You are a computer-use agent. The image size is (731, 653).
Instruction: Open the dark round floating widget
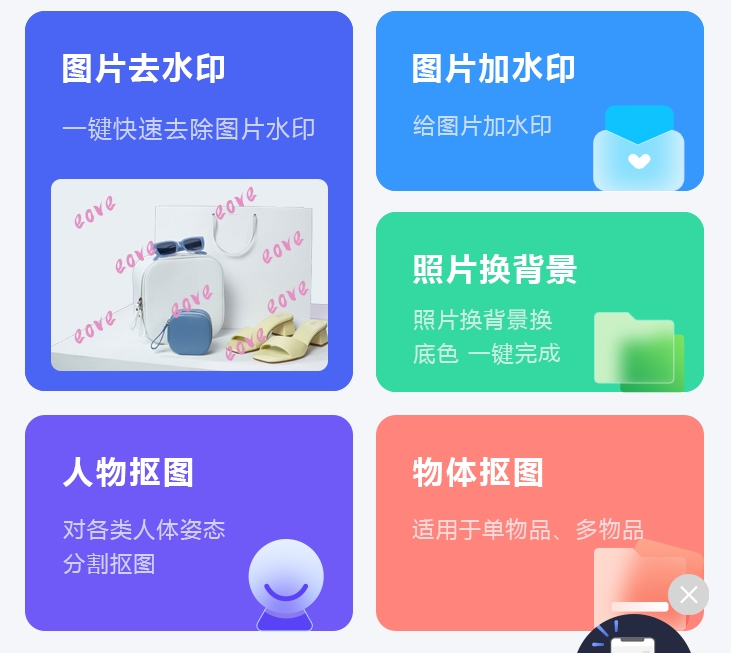pos(634,637)
